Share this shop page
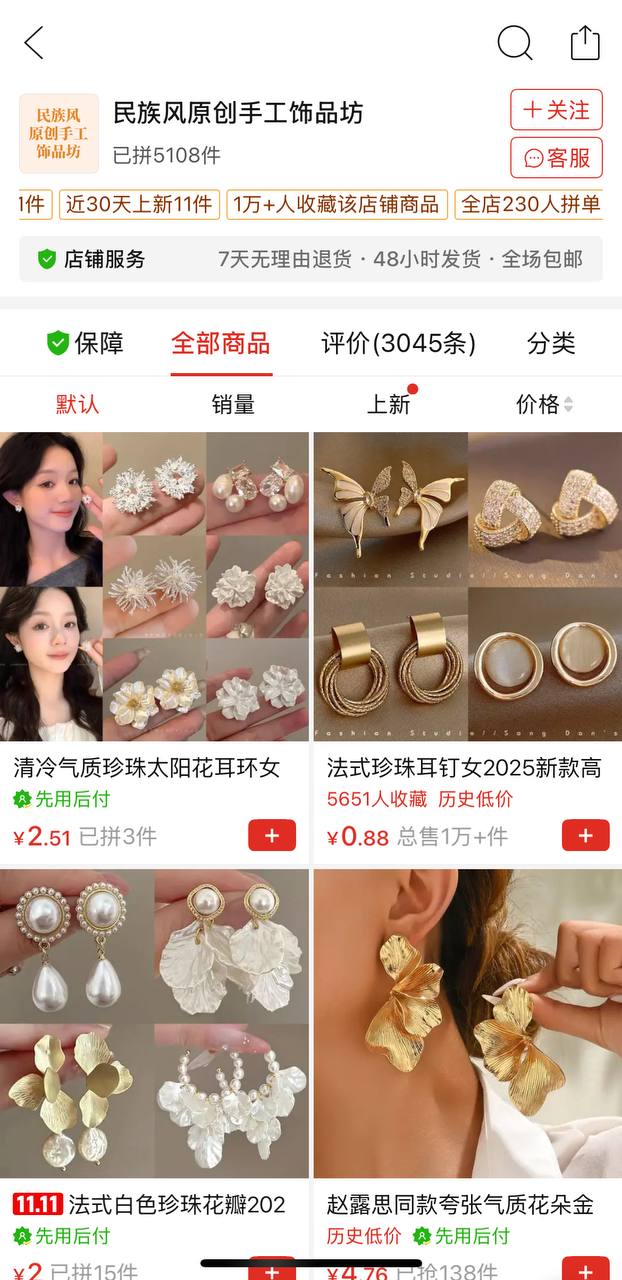This screenshot has height=1280, width=622. click(x=585, y=43)
